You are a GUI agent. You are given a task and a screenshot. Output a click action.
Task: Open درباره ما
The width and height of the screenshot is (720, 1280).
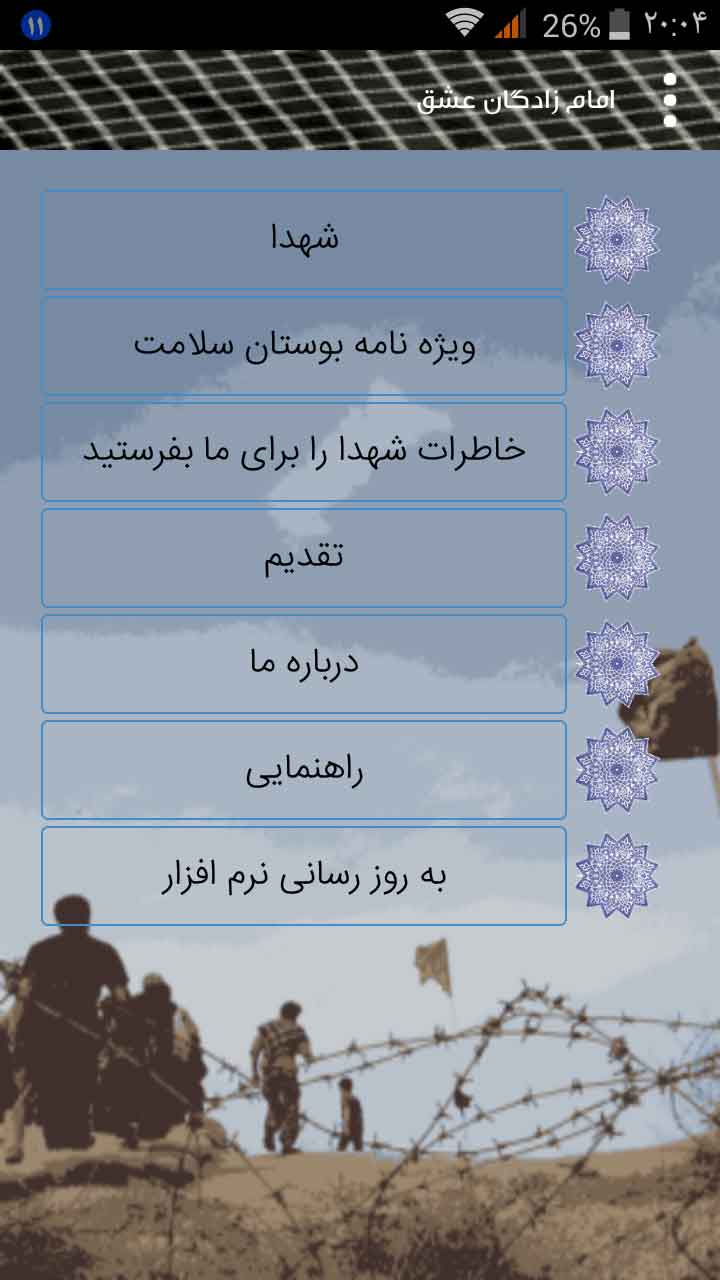(x=304, y=664)
